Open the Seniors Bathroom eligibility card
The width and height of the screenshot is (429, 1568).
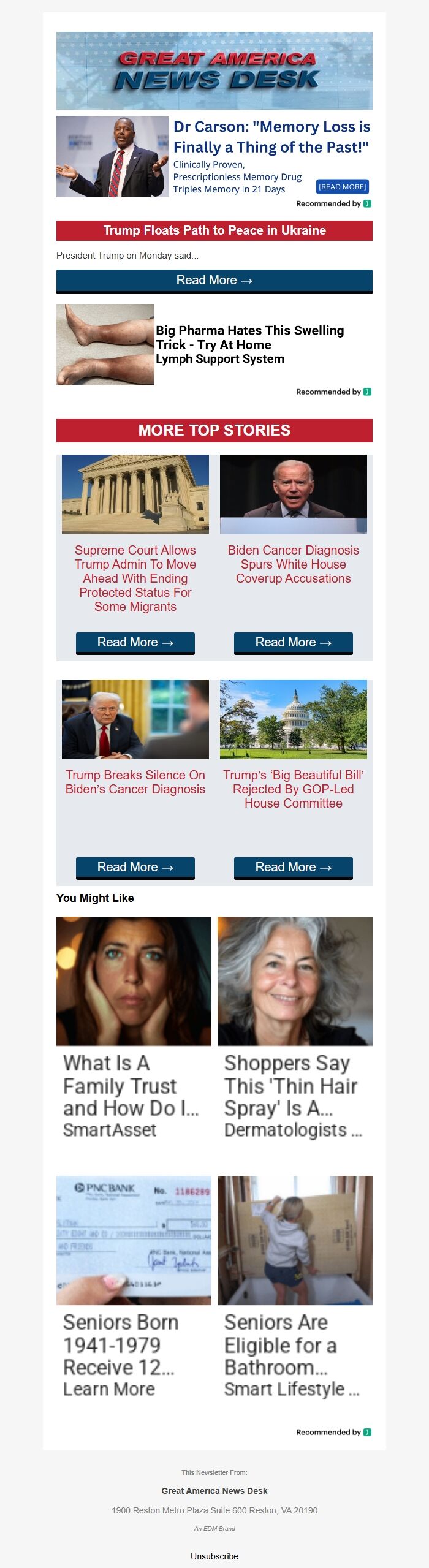(295, 1287)
